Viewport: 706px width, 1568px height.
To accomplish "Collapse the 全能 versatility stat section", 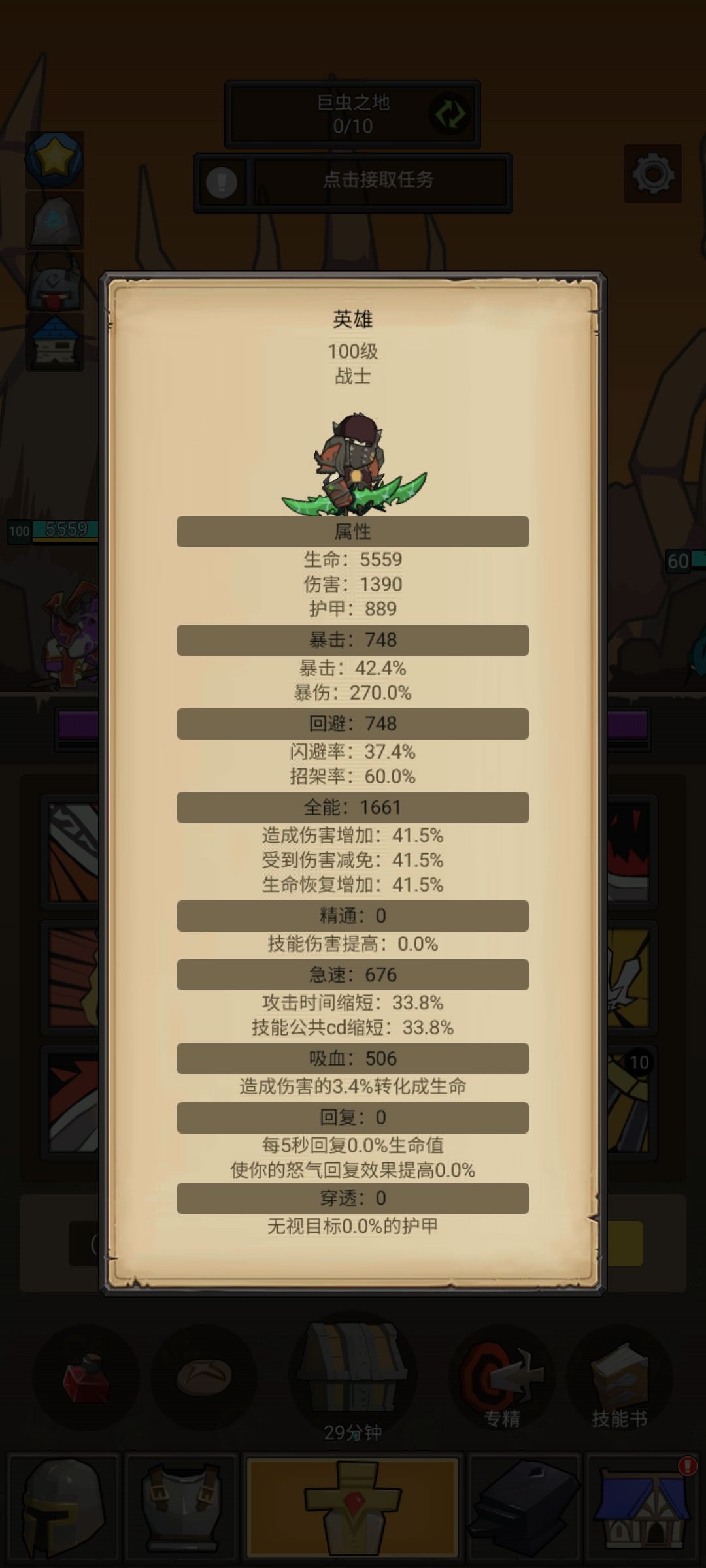I will point(353,808).
